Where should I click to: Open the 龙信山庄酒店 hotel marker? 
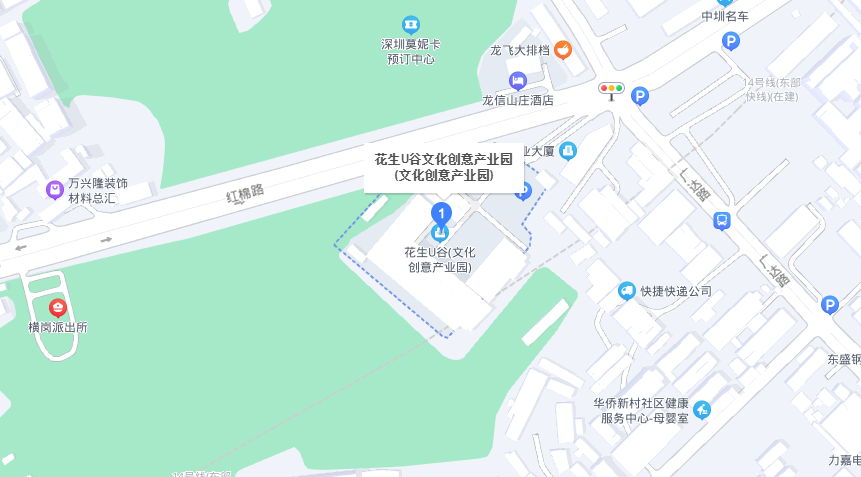tap(517, 81)
